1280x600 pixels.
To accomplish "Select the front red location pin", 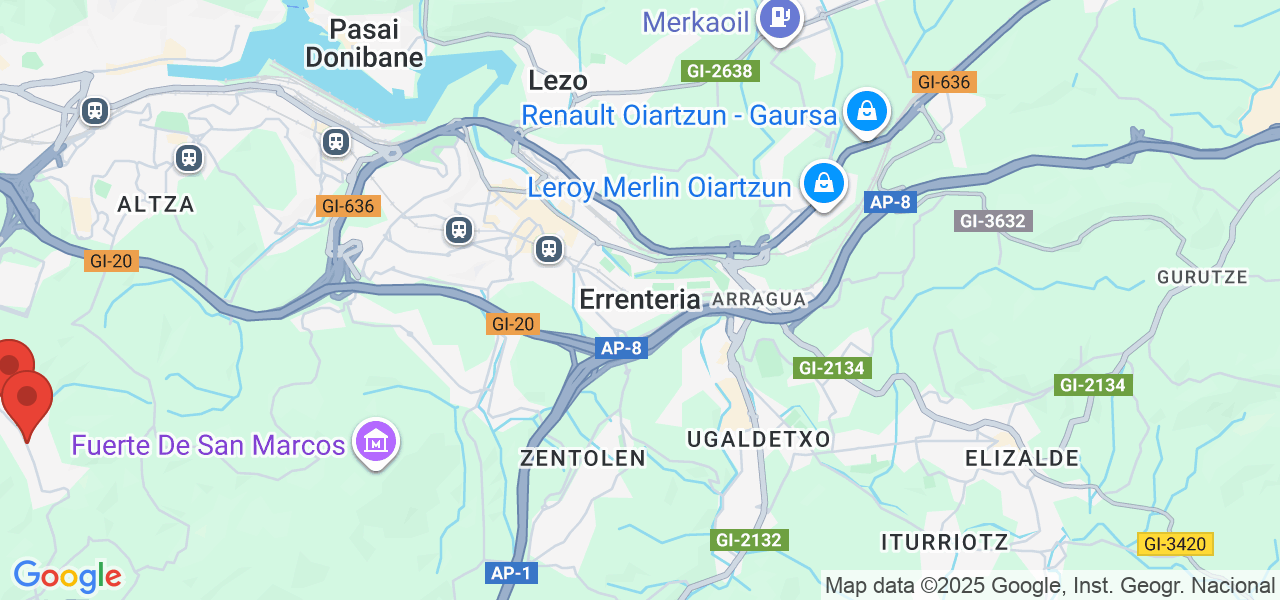I will tap(27, 398).
